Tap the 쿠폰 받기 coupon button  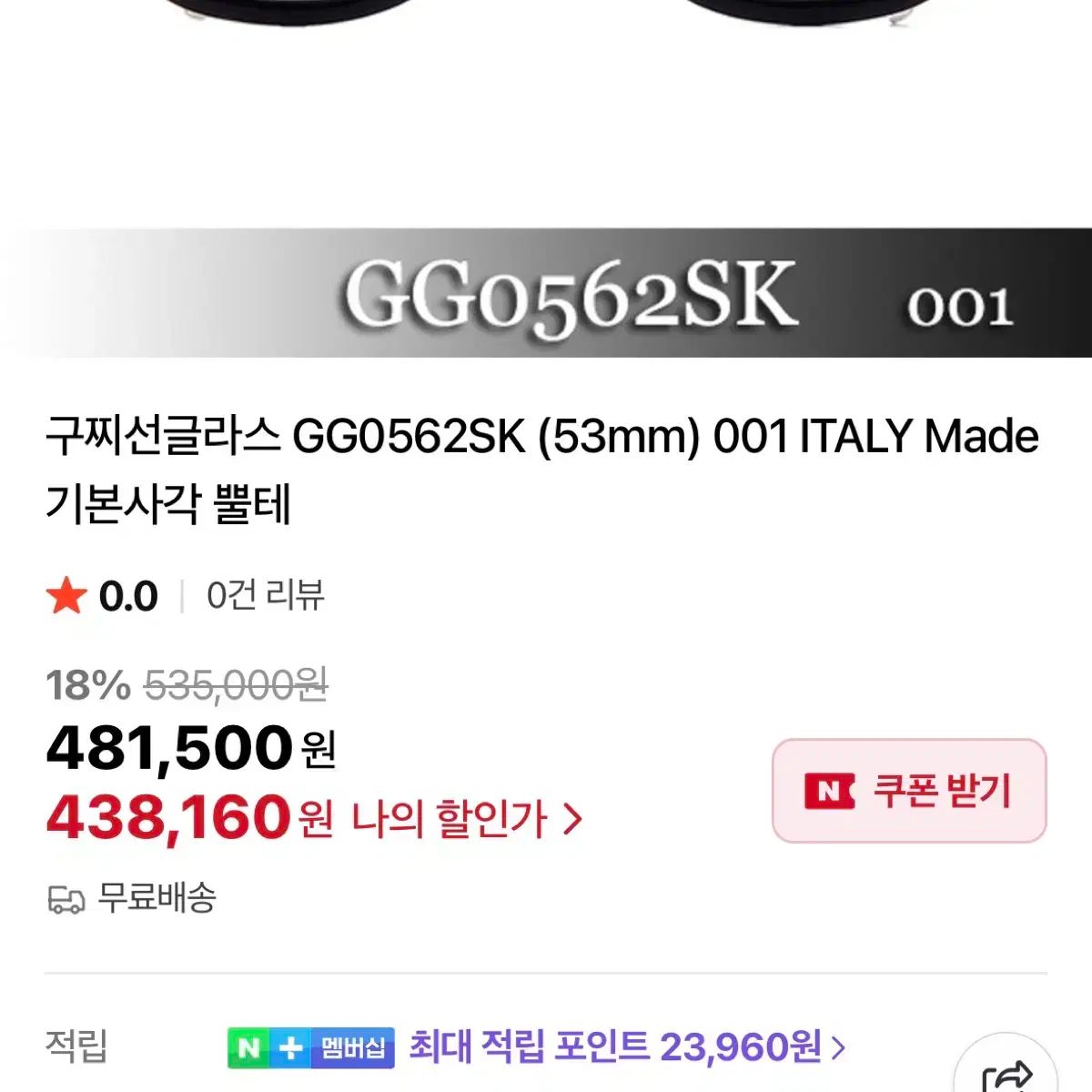[x=908, y=790]
